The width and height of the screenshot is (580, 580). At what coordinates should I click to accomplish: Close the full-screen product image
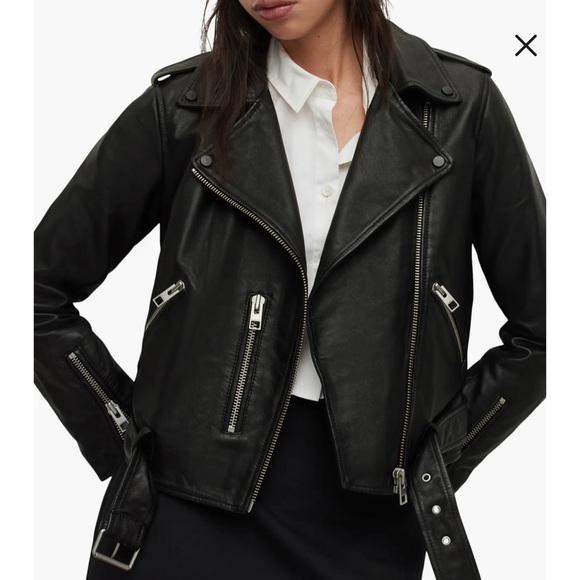point(526,45)
